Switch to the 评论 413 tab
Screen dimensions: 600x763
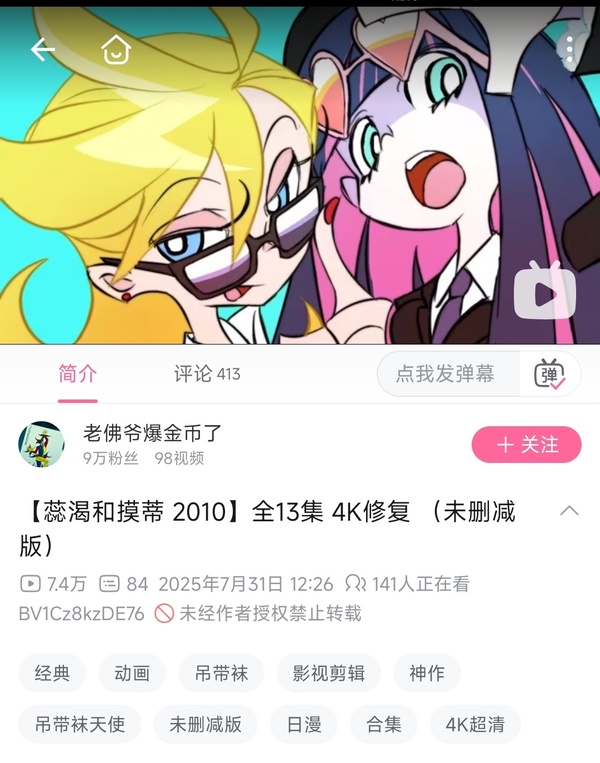(x=207, y=374)
